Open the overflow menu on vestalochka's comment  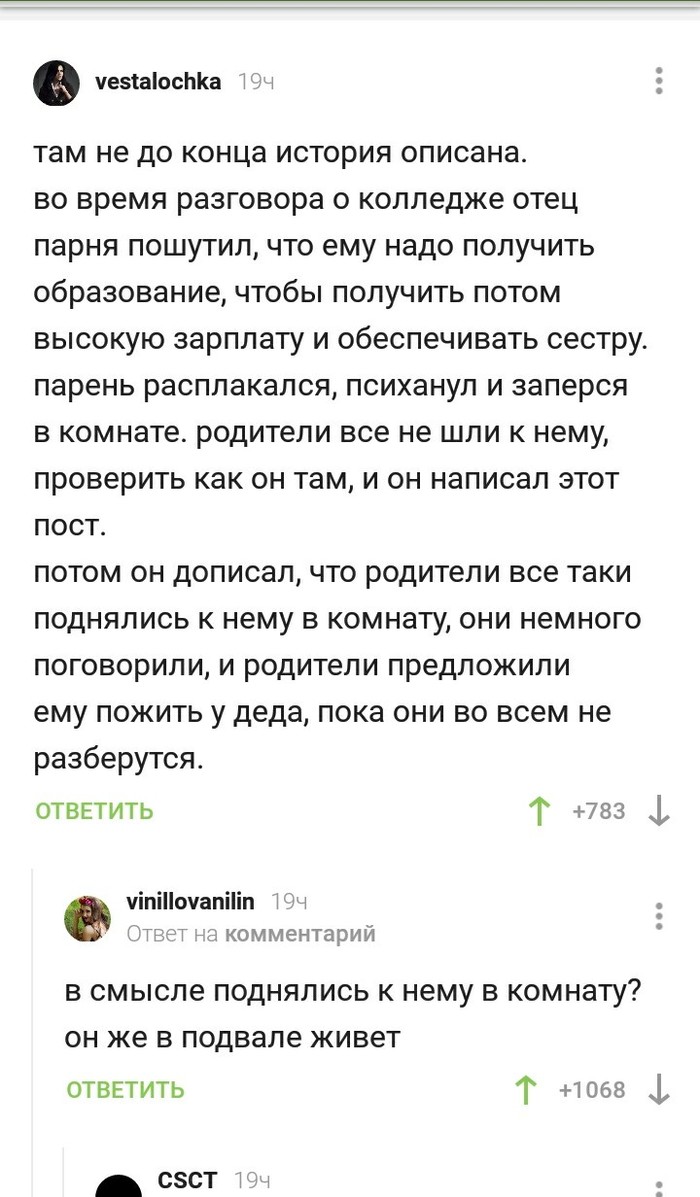pyautogui.click(x=658, y=81)
